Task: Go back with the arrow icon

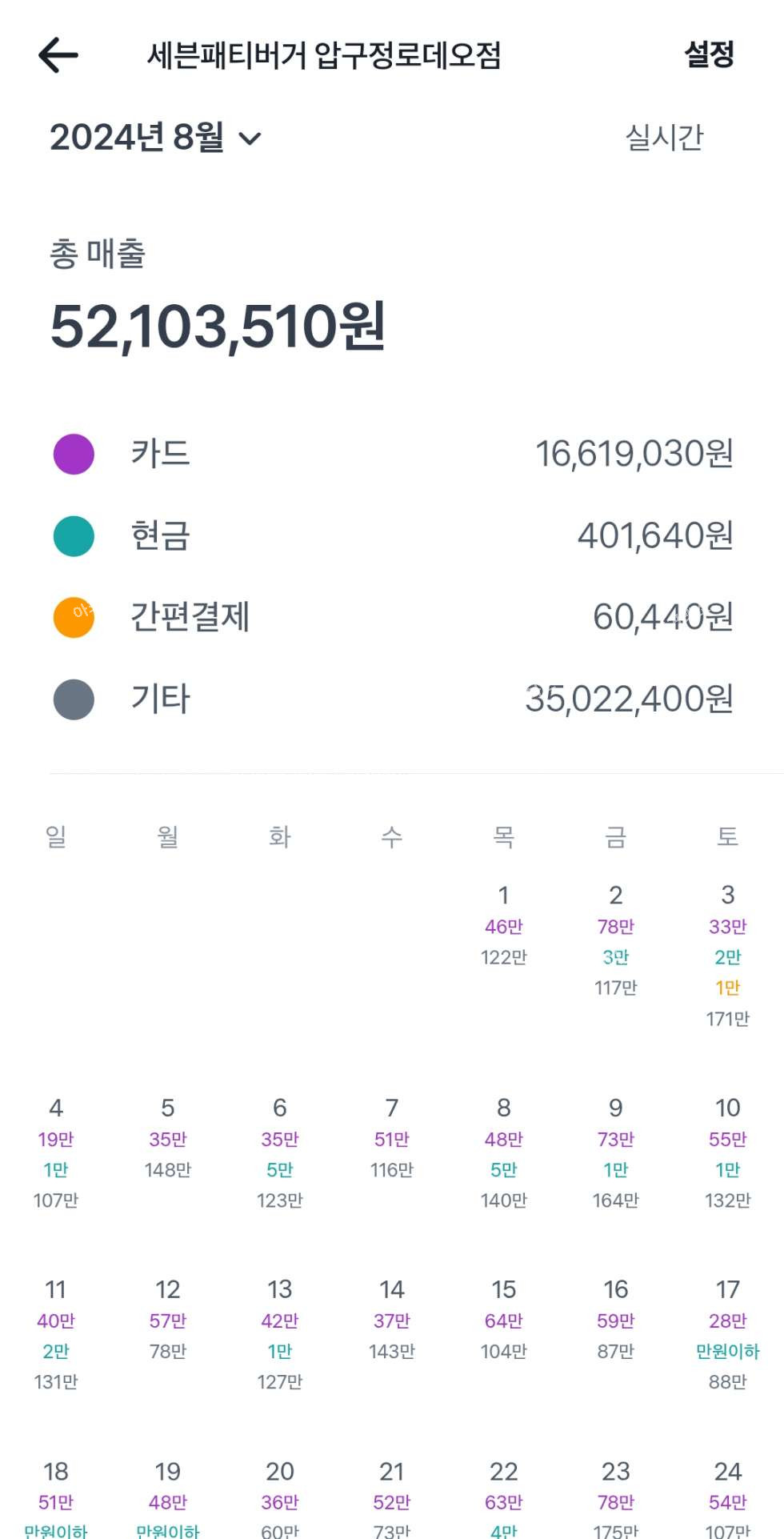Action: click(x=58, y=55)
